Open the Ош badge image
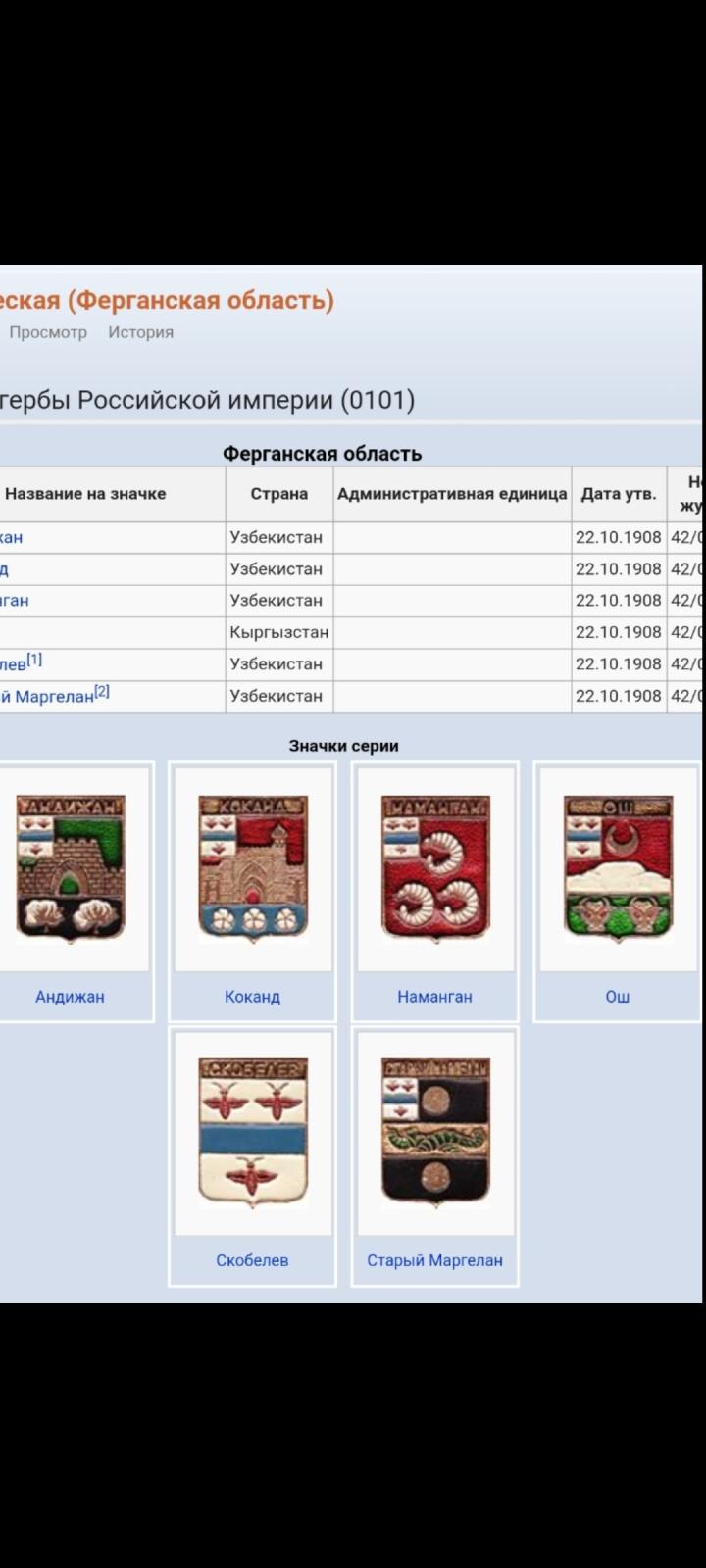706x1568 pixels. (x=618, y=868)
